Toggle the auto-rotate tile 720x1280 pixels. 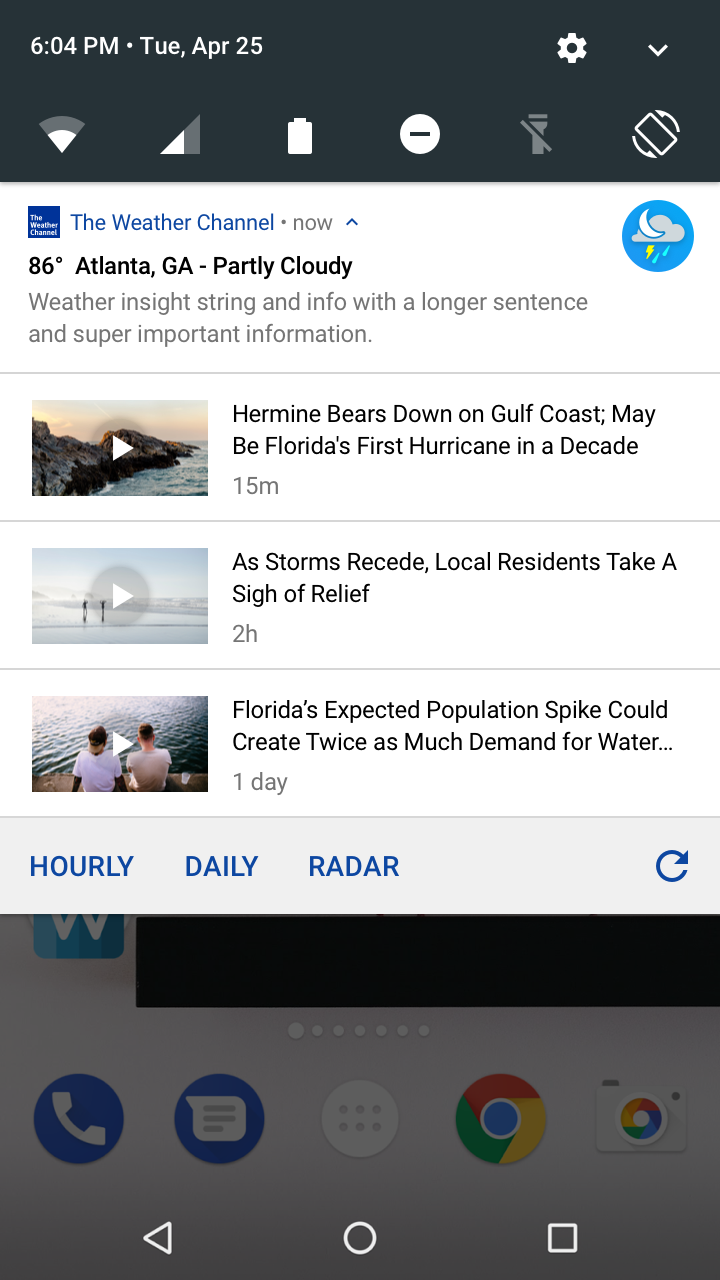point(656,134)
